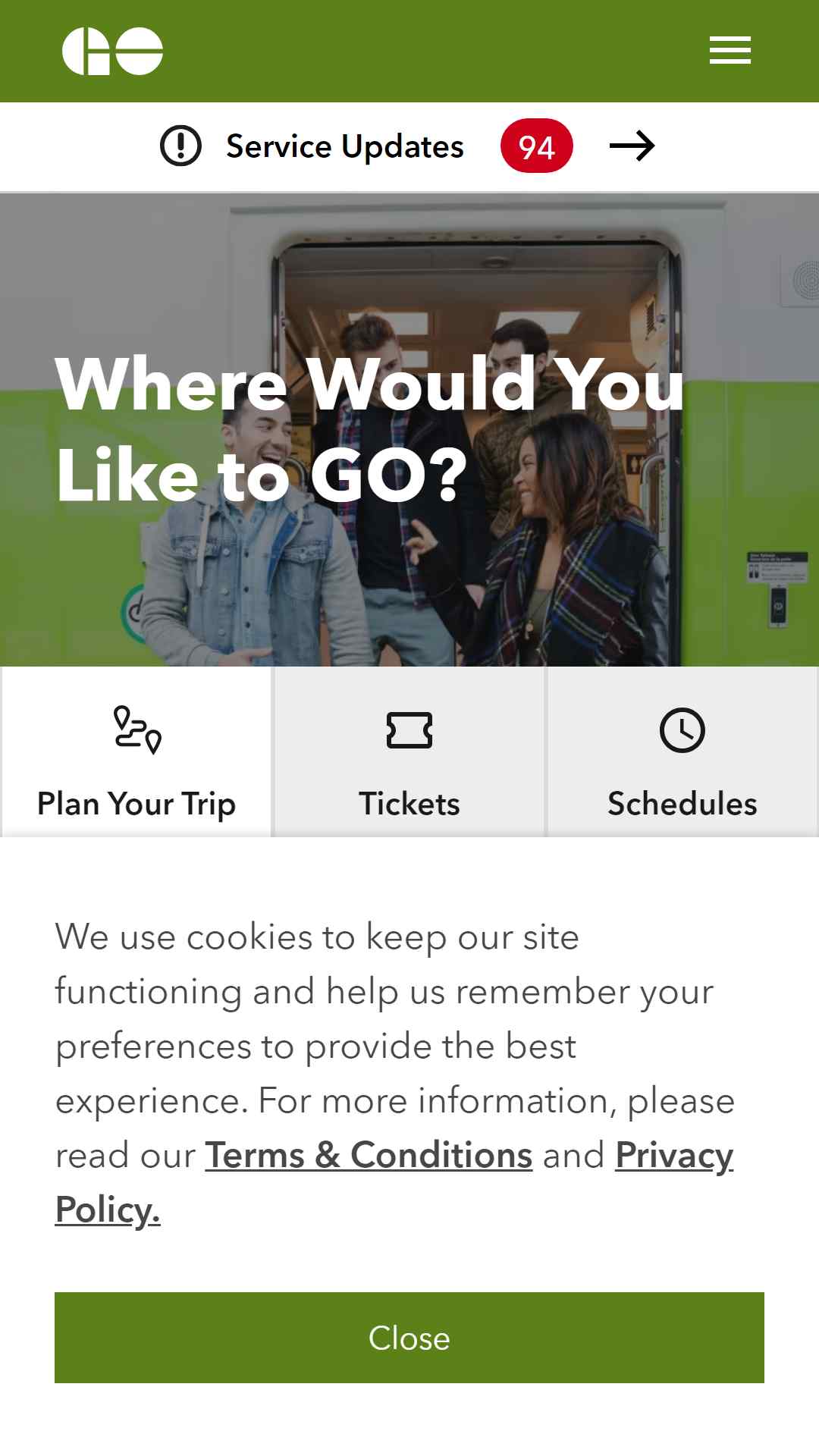Select the Plan Your Trip tab
The width and height of the screenshot is (819, 1456).
tap(136, 753)
